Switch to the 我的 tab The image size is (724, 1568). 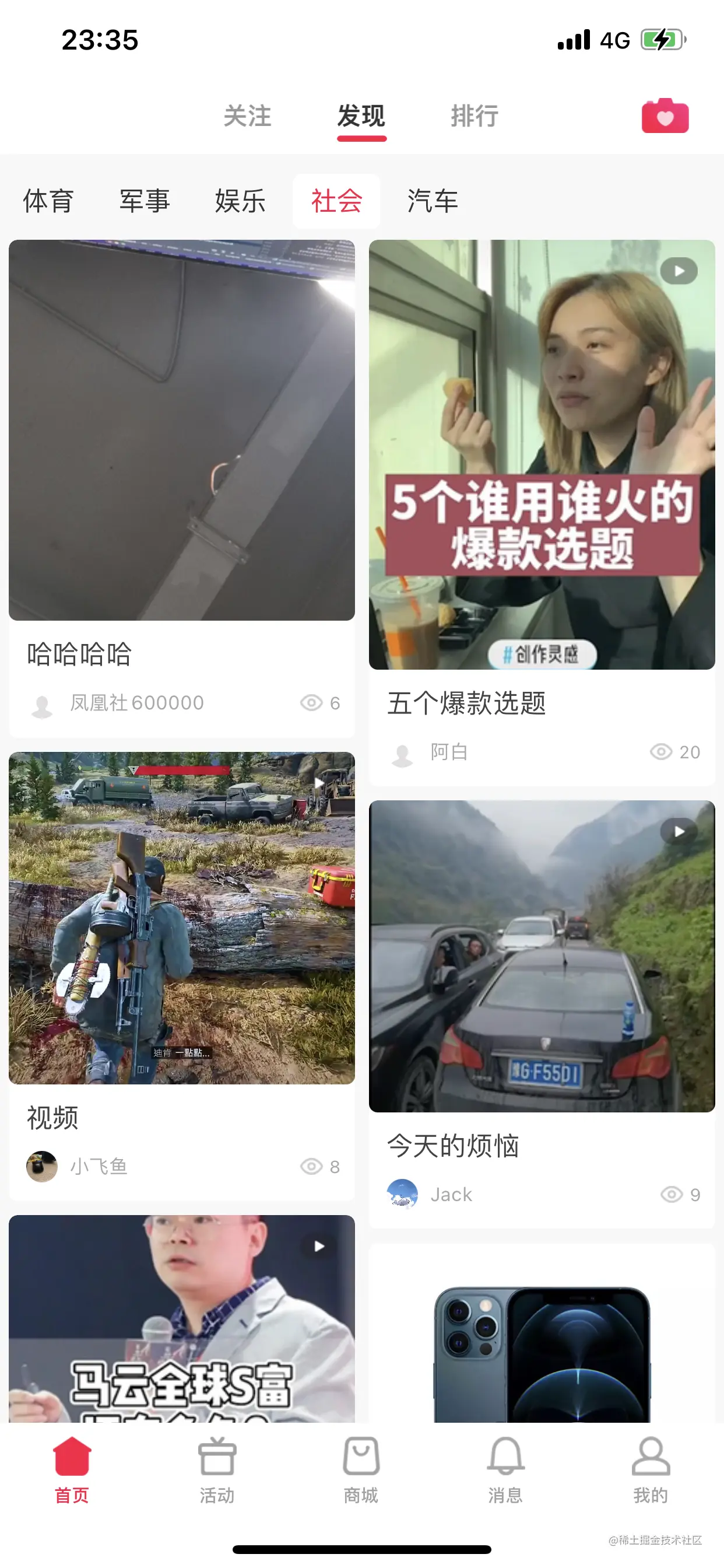coord(651,1468)
